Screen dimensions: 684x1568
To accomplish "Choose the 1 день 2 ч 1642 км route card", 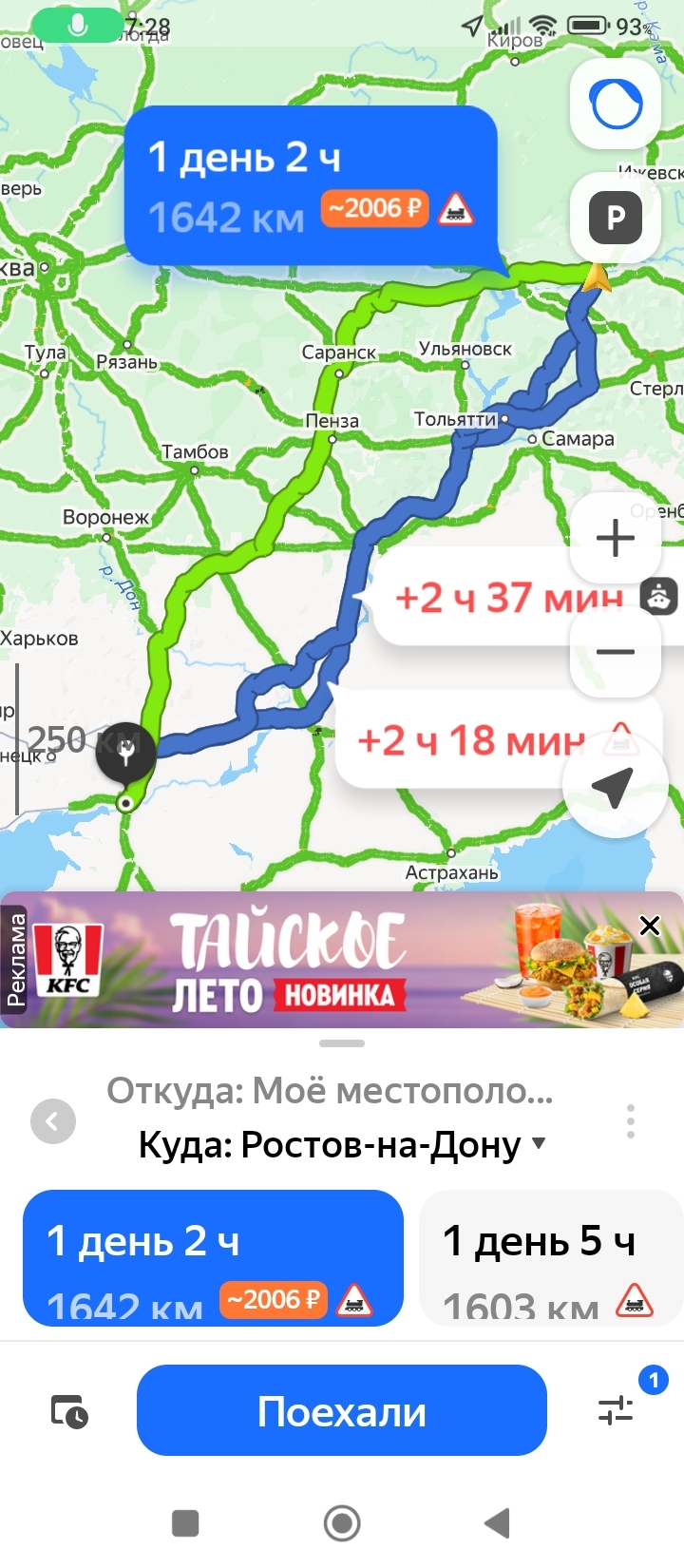I will click(213, 1258).
